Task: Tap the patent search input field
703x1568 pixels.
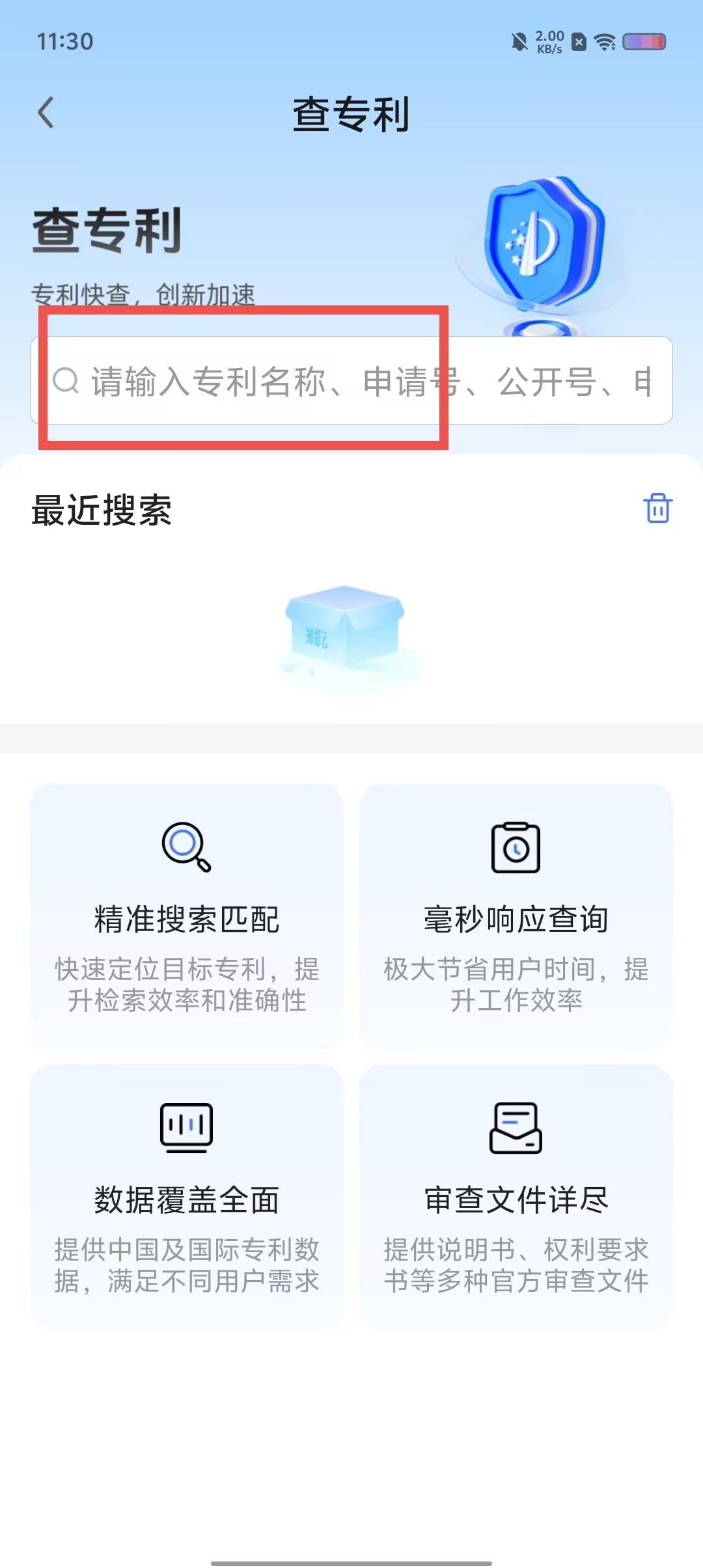Action: (x=351, y=382)
